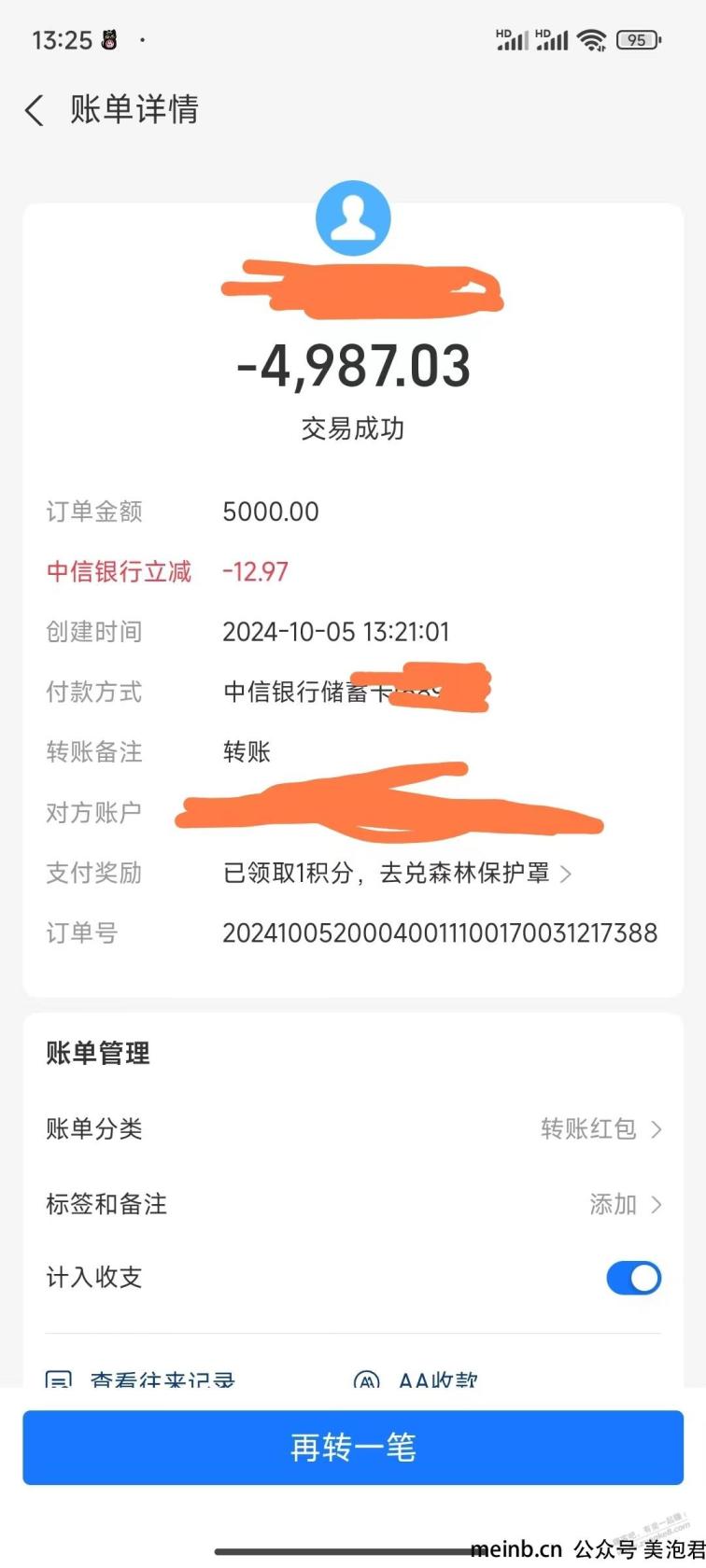Go back from 账单详情 page

[x=35, y=110]
